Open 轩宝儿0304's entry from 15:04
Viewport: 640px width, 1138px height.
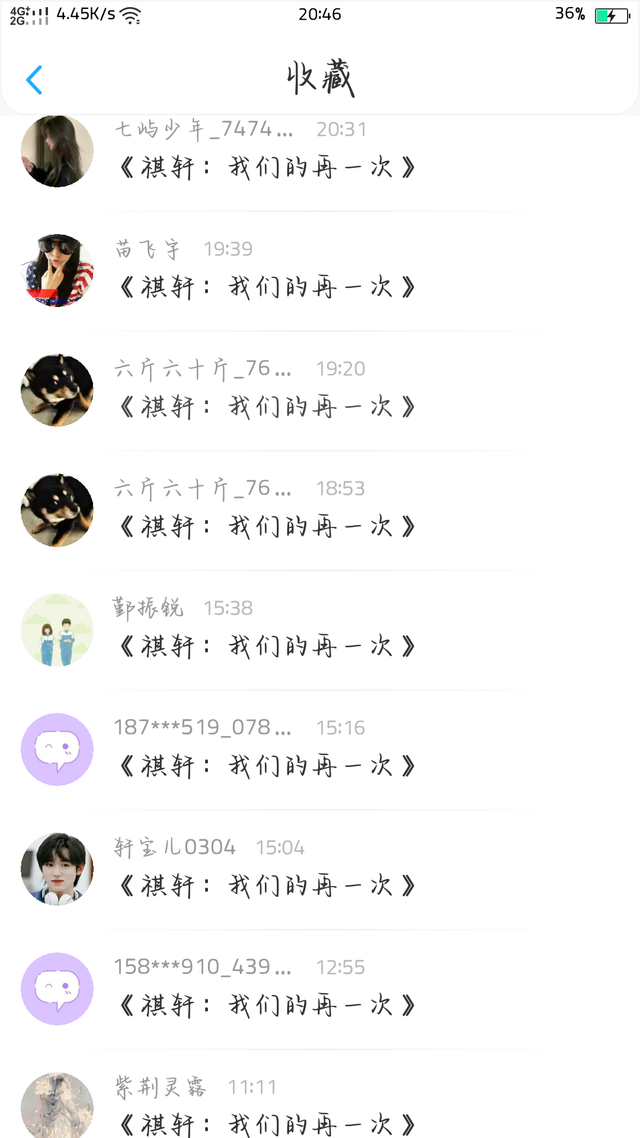[266, 885]
